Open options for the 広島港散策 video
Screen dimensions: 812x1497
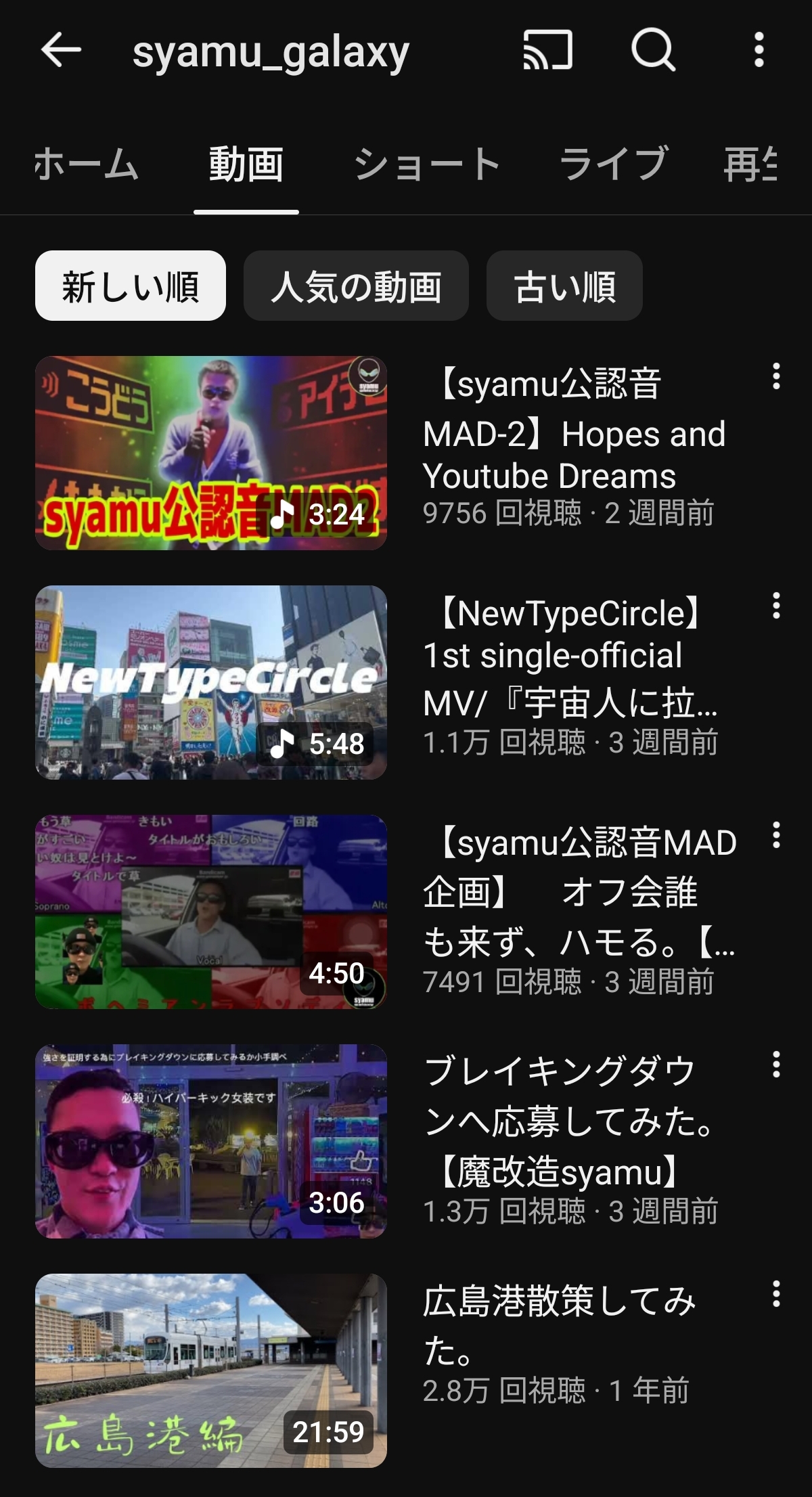coord(776,1294)
